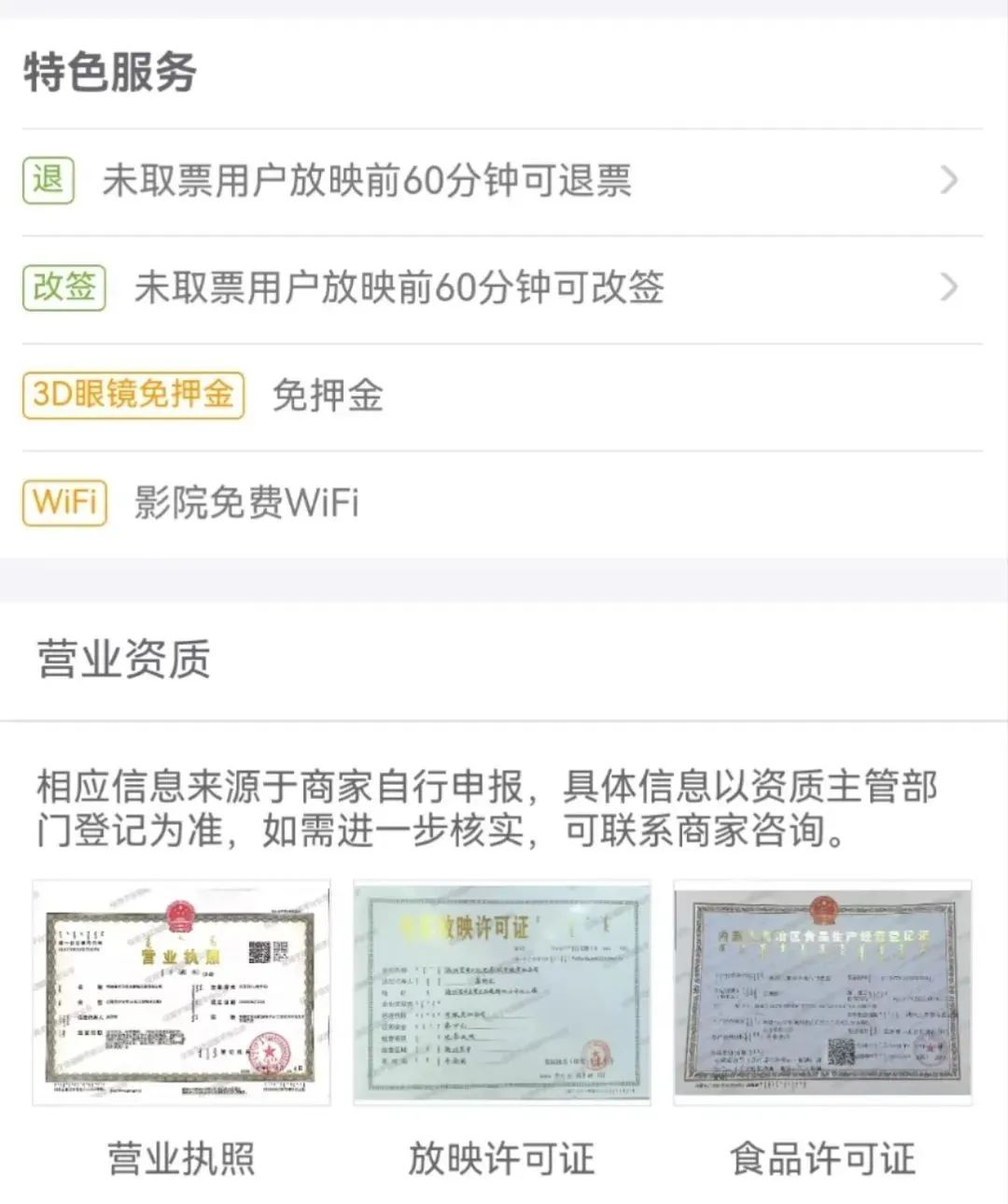View the 营业执照 business license image
This screenshot has width=1008, height=1204.
point(181,993)
